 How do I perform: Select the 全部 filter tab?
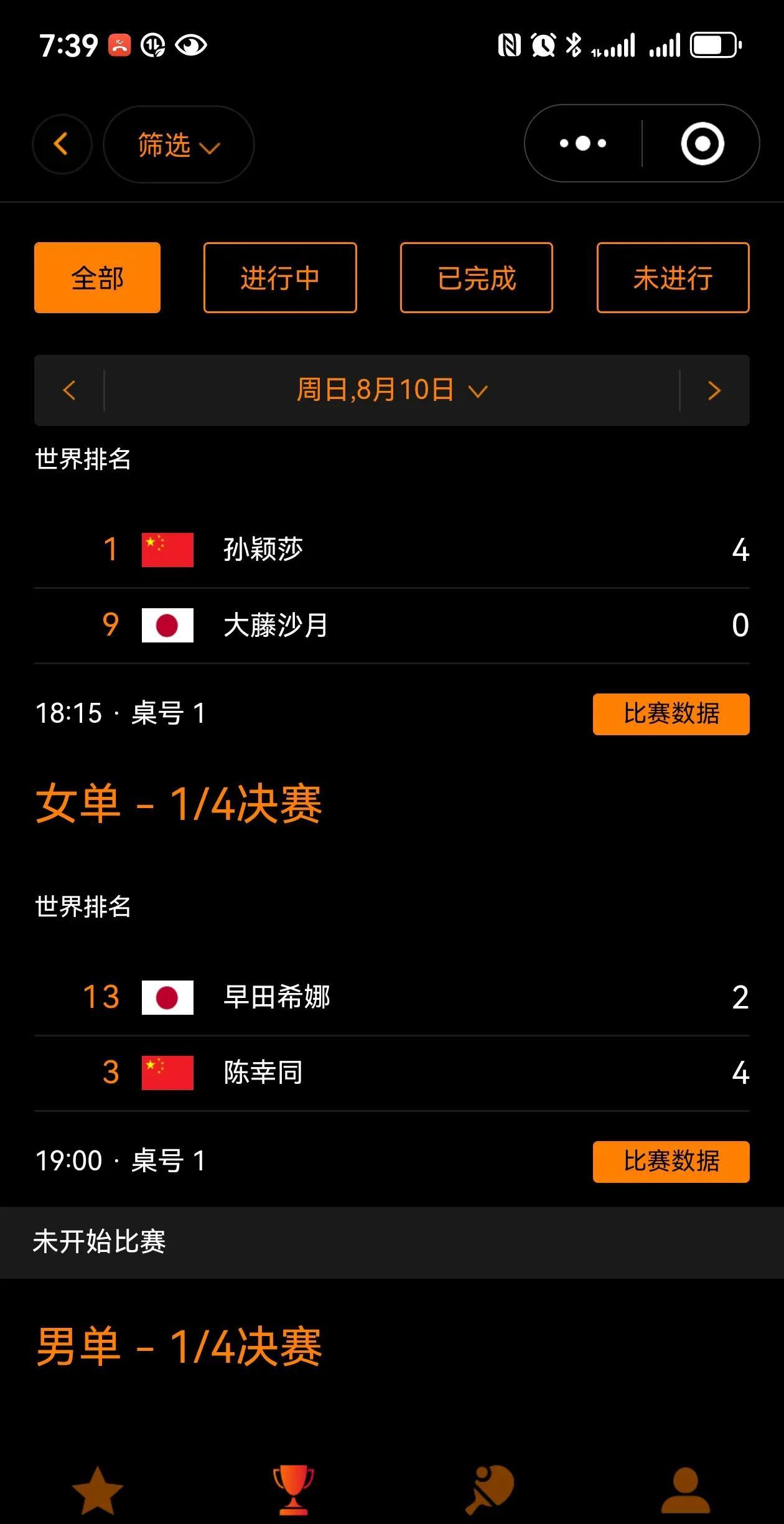coord(98,278)
